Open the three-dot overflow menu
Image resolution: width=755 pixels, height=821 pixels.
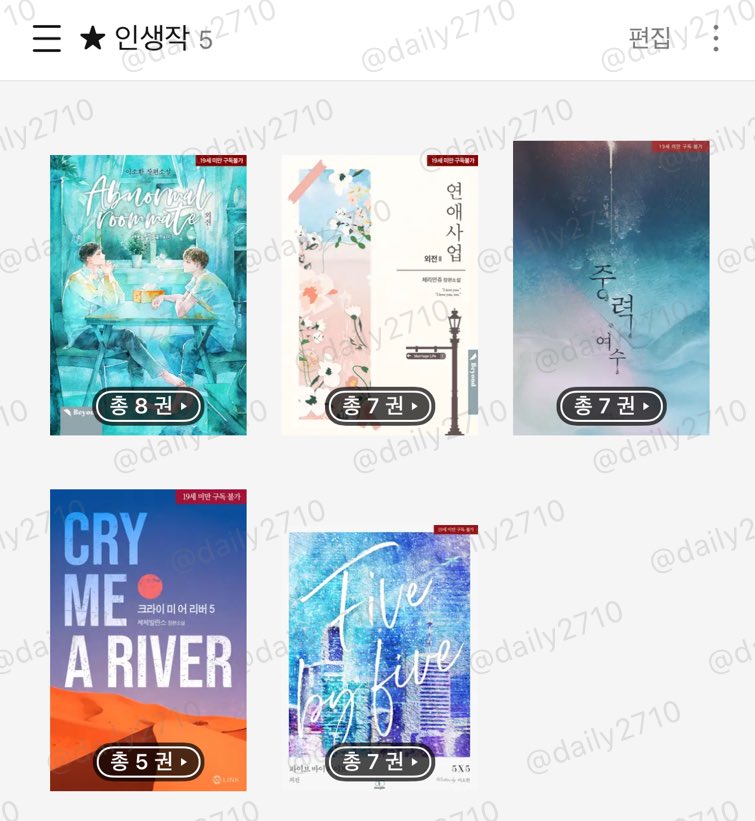[x=716, y=38]
